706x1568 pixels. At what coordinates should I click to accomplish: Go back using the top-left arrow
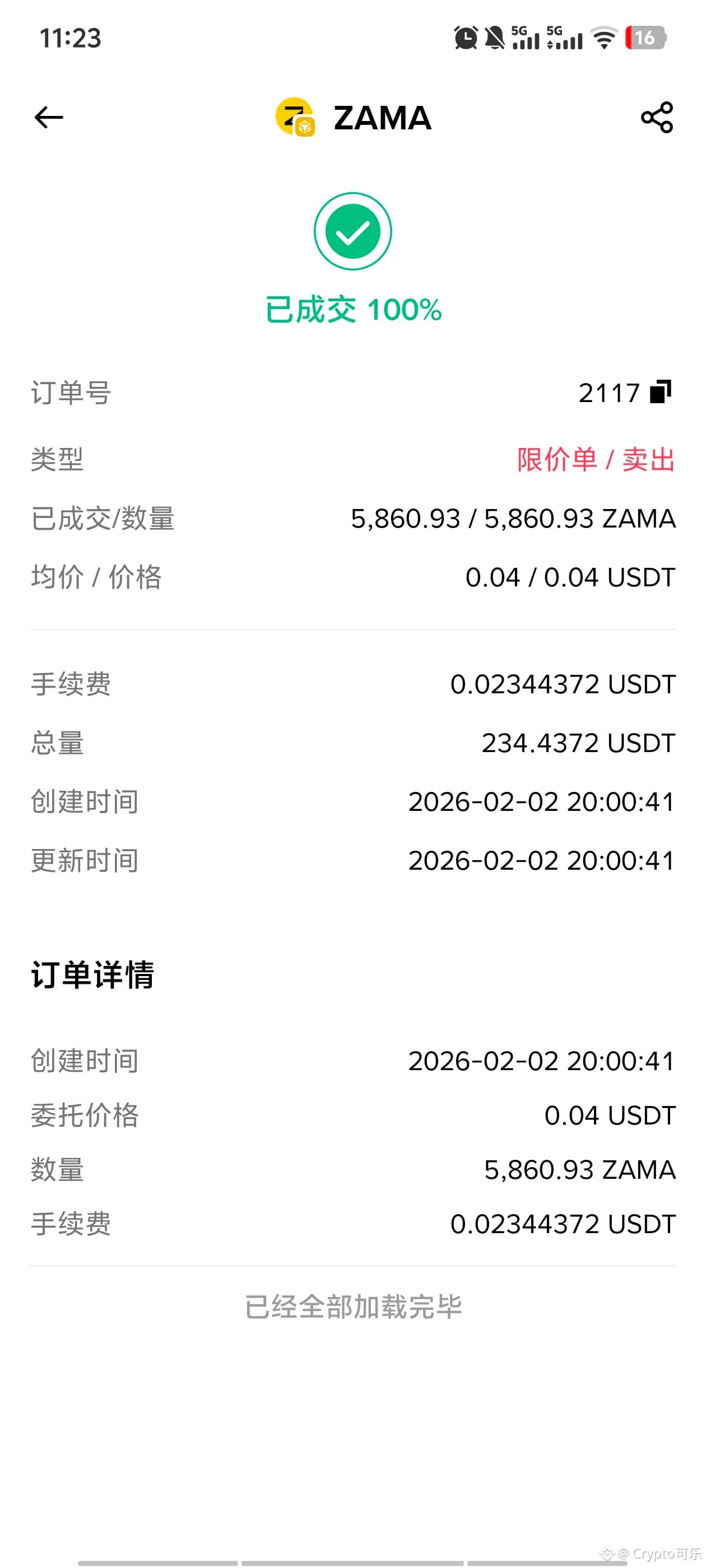(49, 118)
